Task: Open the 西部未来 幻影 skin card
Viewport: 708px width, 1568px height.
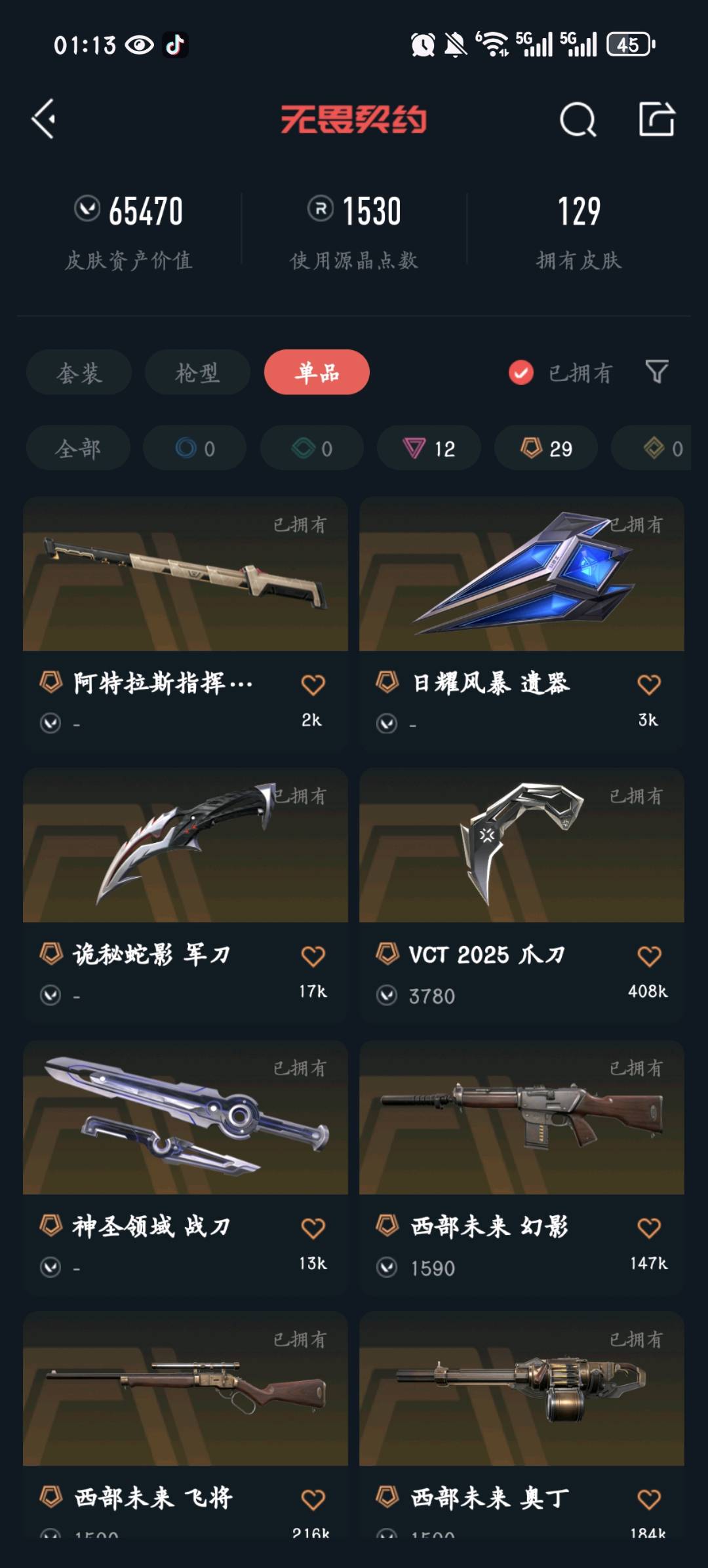Action: click(x=522, y=1167)
